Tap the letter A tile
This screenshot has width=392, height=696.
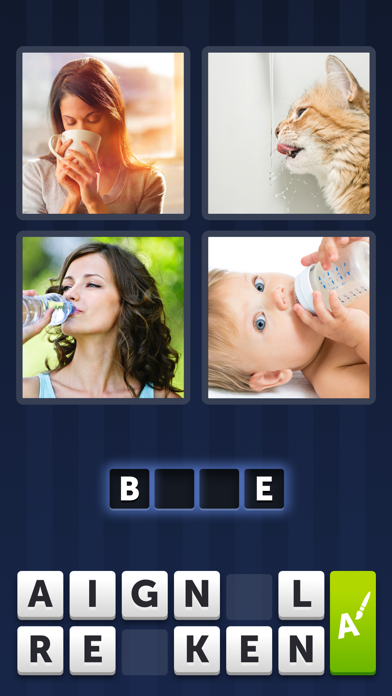pos(40,595)
